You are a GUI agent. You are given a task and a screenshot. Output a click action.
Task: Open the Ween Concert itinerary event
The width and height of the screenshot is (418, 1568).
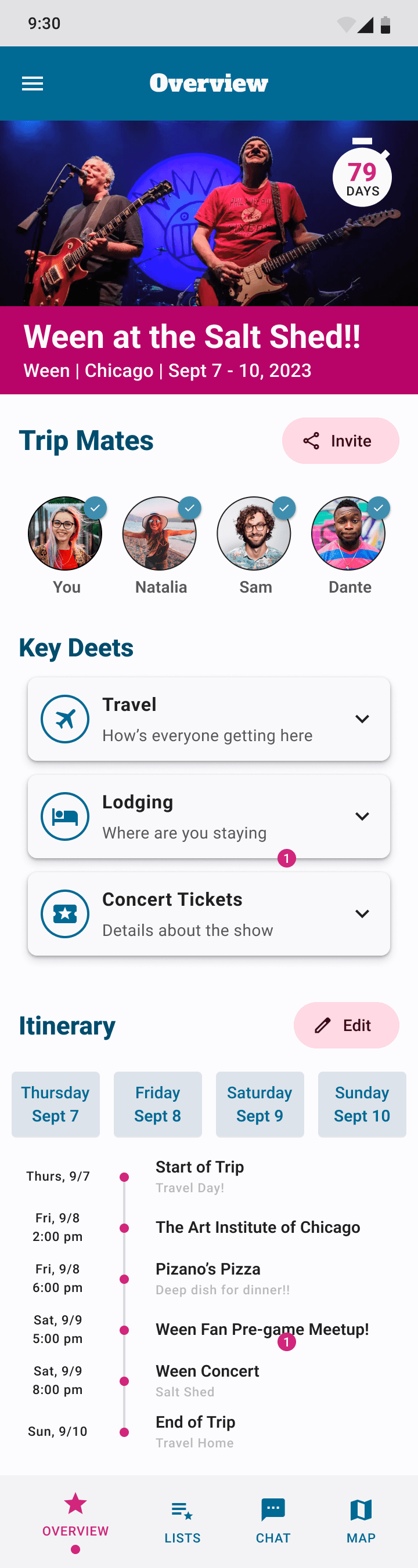(x=207, y=1371)
